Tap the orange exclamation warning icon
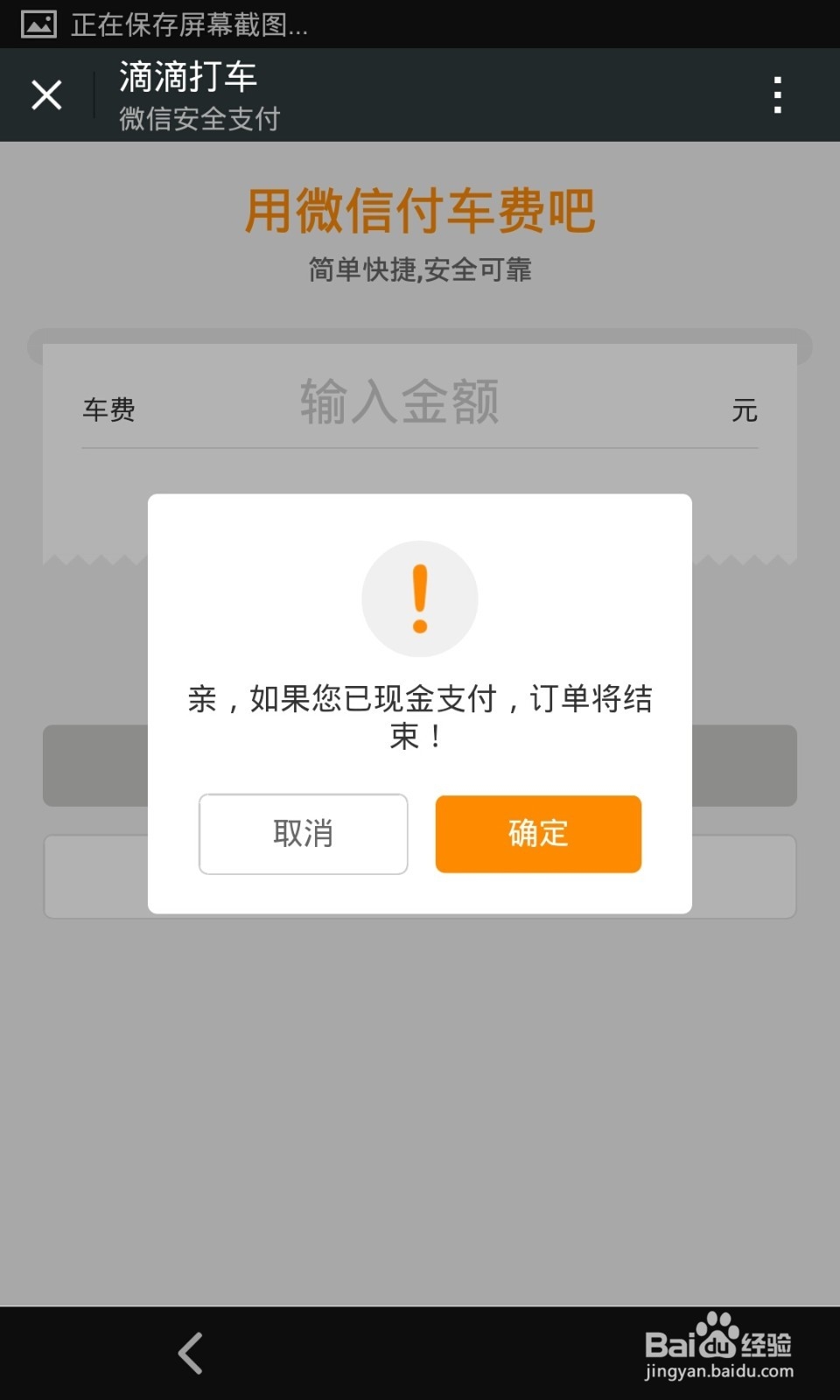This screenshot has height=1400, width=840. (x=420, y=598)
